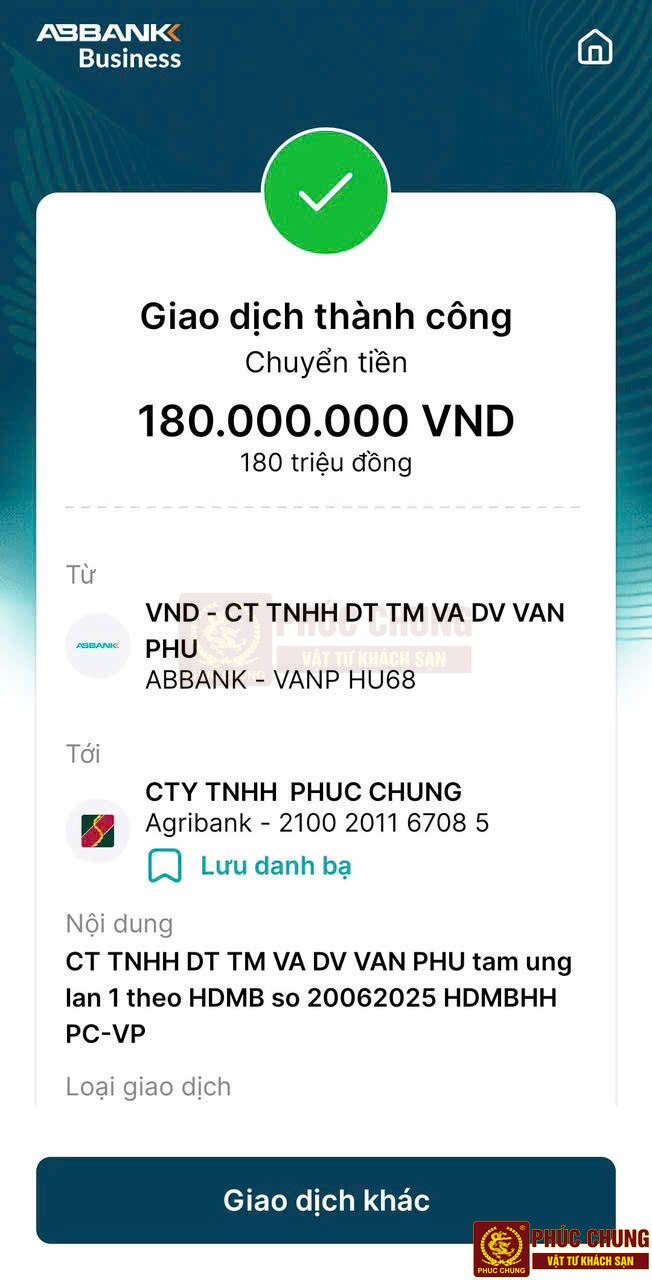The image size is (652, 1280).
Task: Go to the home screen icon
Action: 595,46
